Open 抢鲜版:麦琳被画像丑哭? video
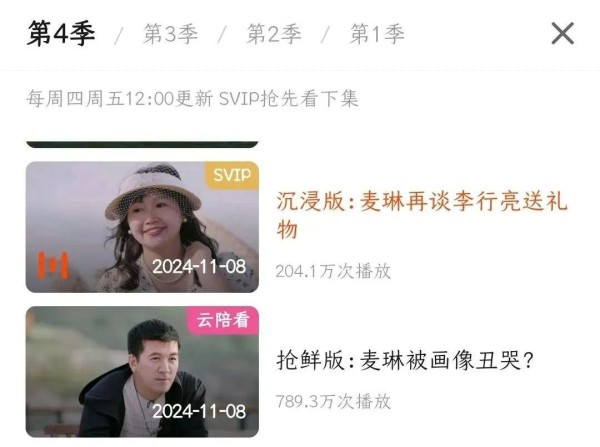The height and width of the screenshot is (447, 600). 142,372
